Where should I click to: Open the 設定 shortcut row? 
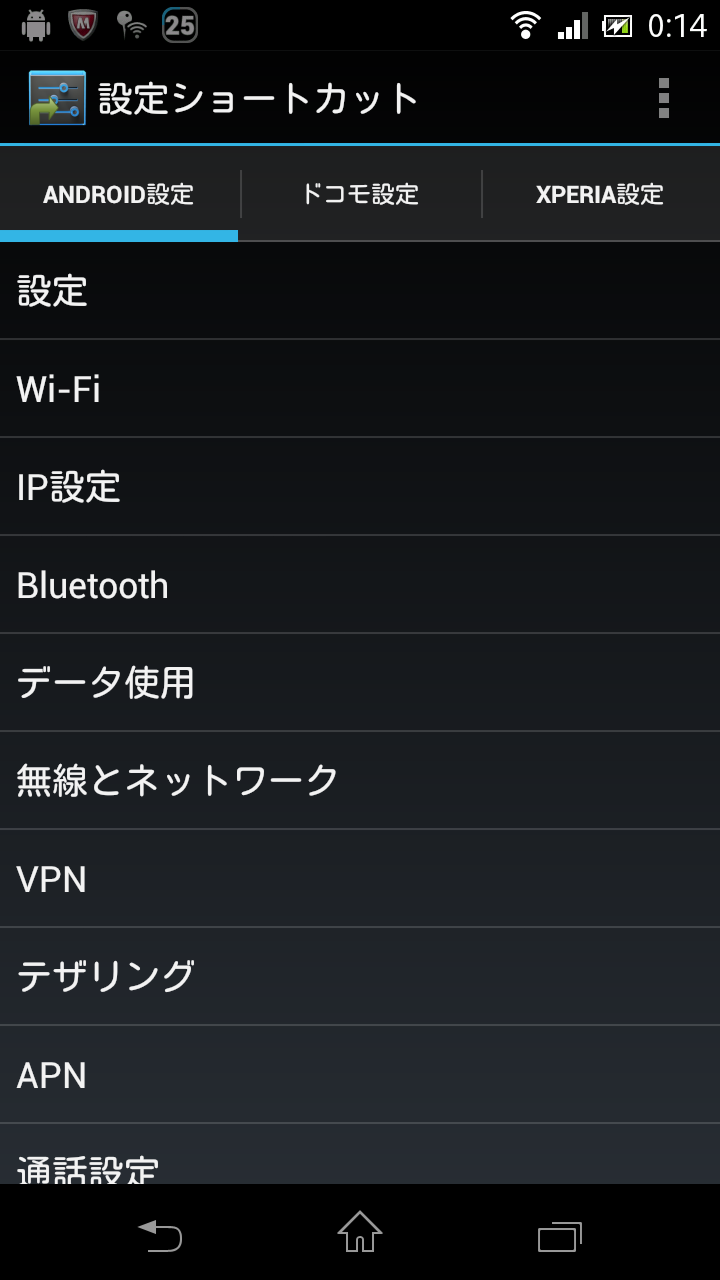tap(360, 291)
